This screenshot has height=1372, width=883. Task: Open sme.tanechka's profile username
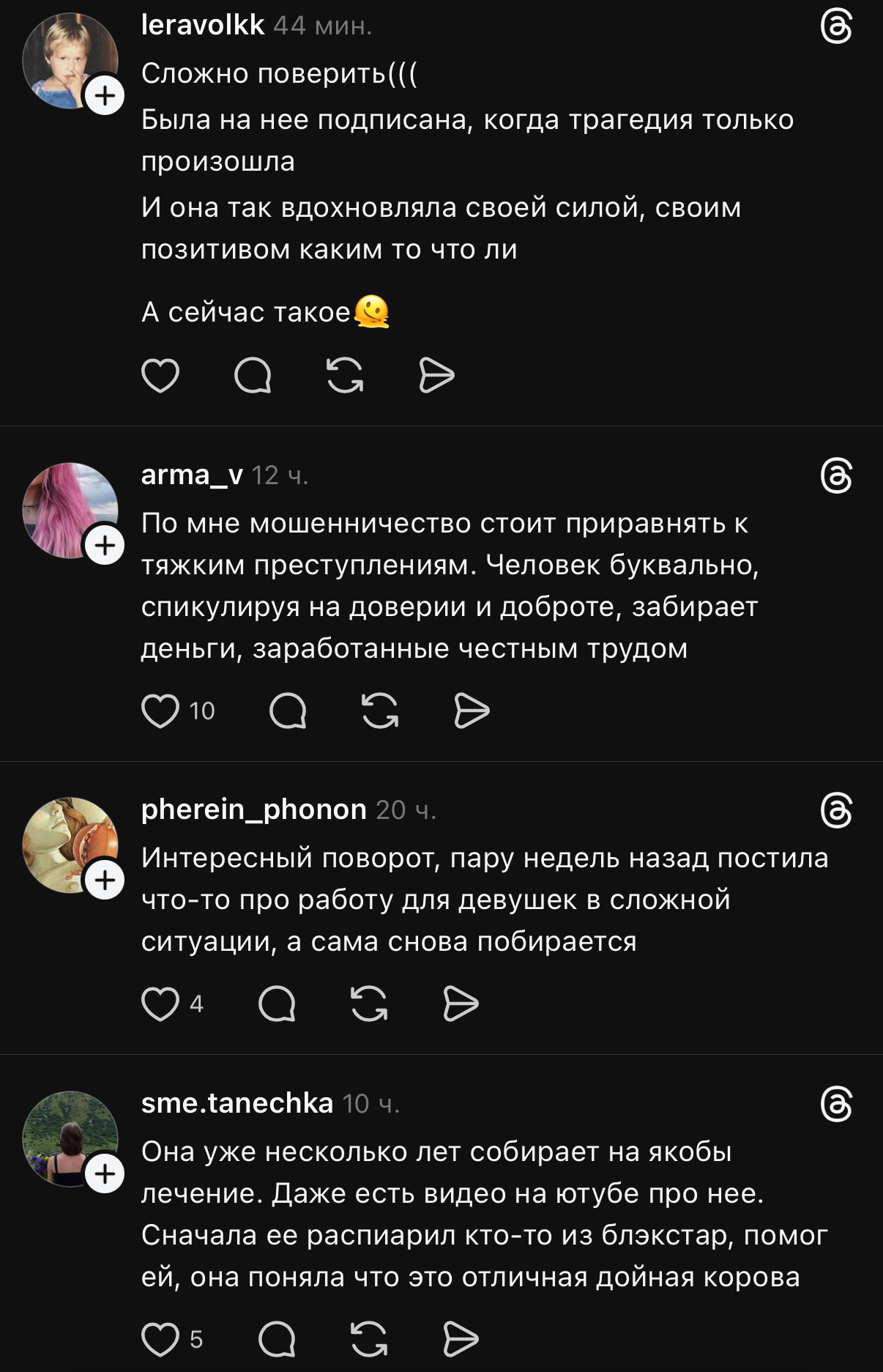click(236, 1103)
